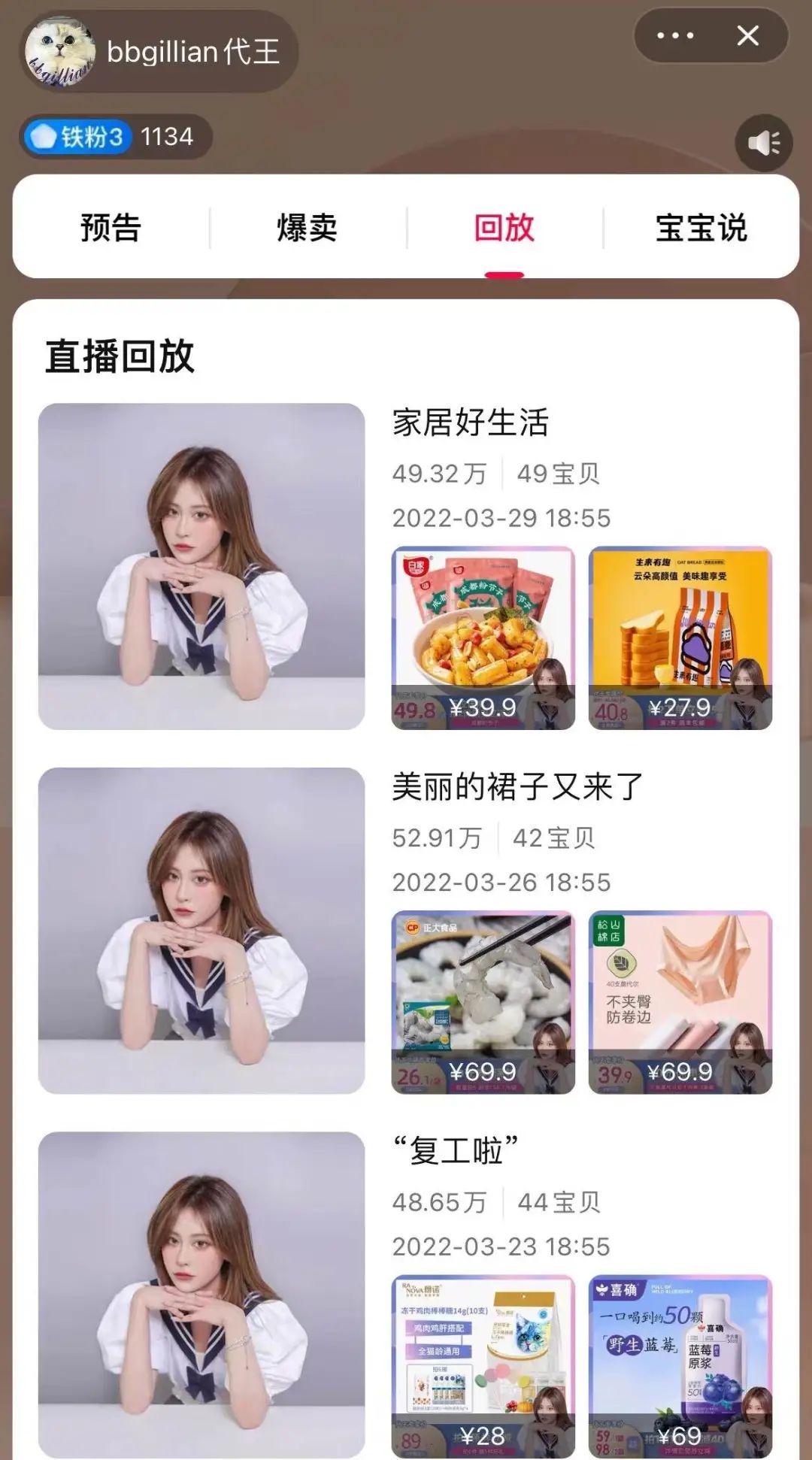Viewport: 812px width, 1460px height.
Task: Switch to the 预告 tab
Action: tap(111, 227)
